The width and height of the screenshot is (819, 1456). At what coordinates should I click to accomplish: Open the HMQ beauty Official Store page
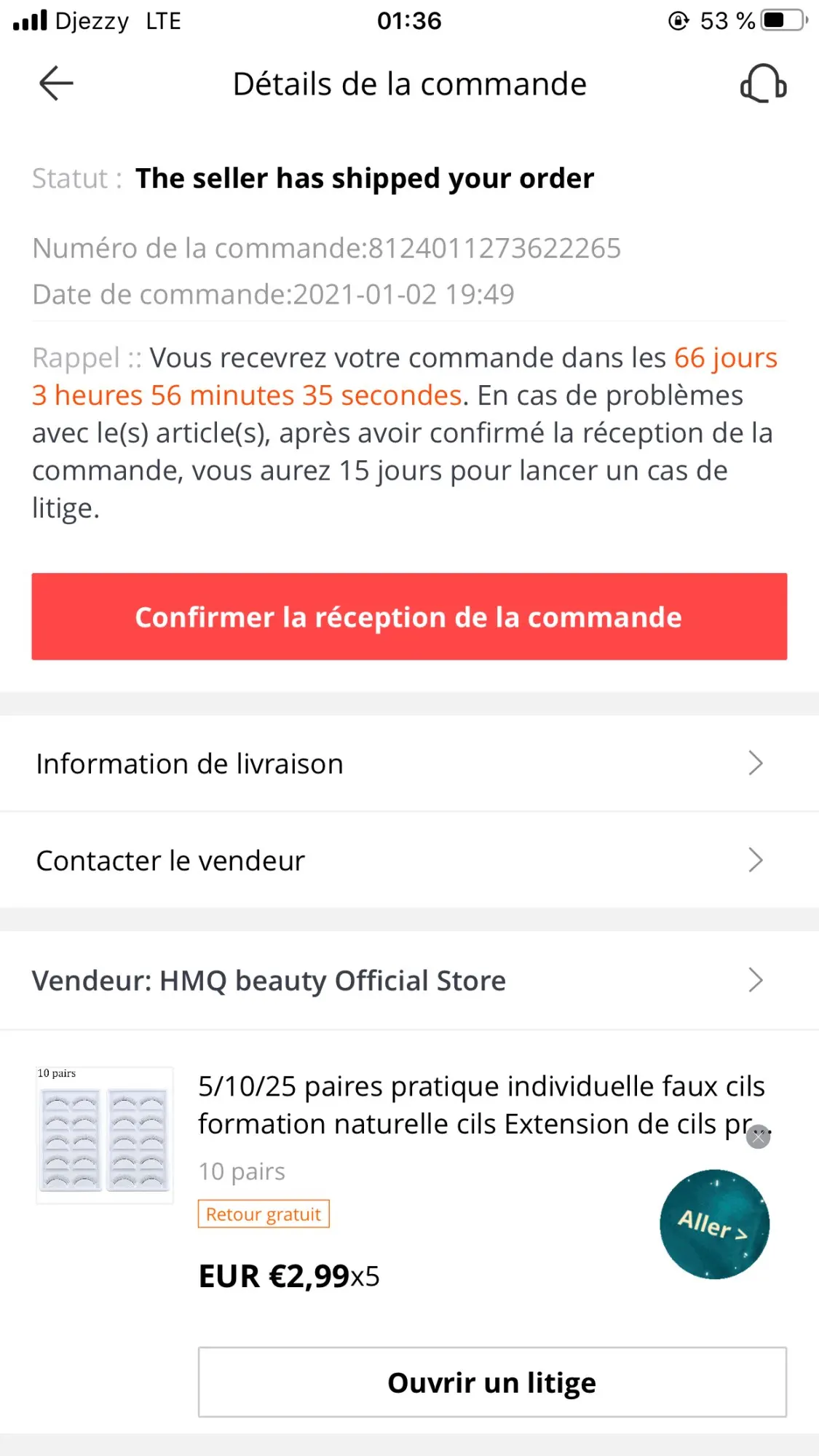tap(409, 981)
